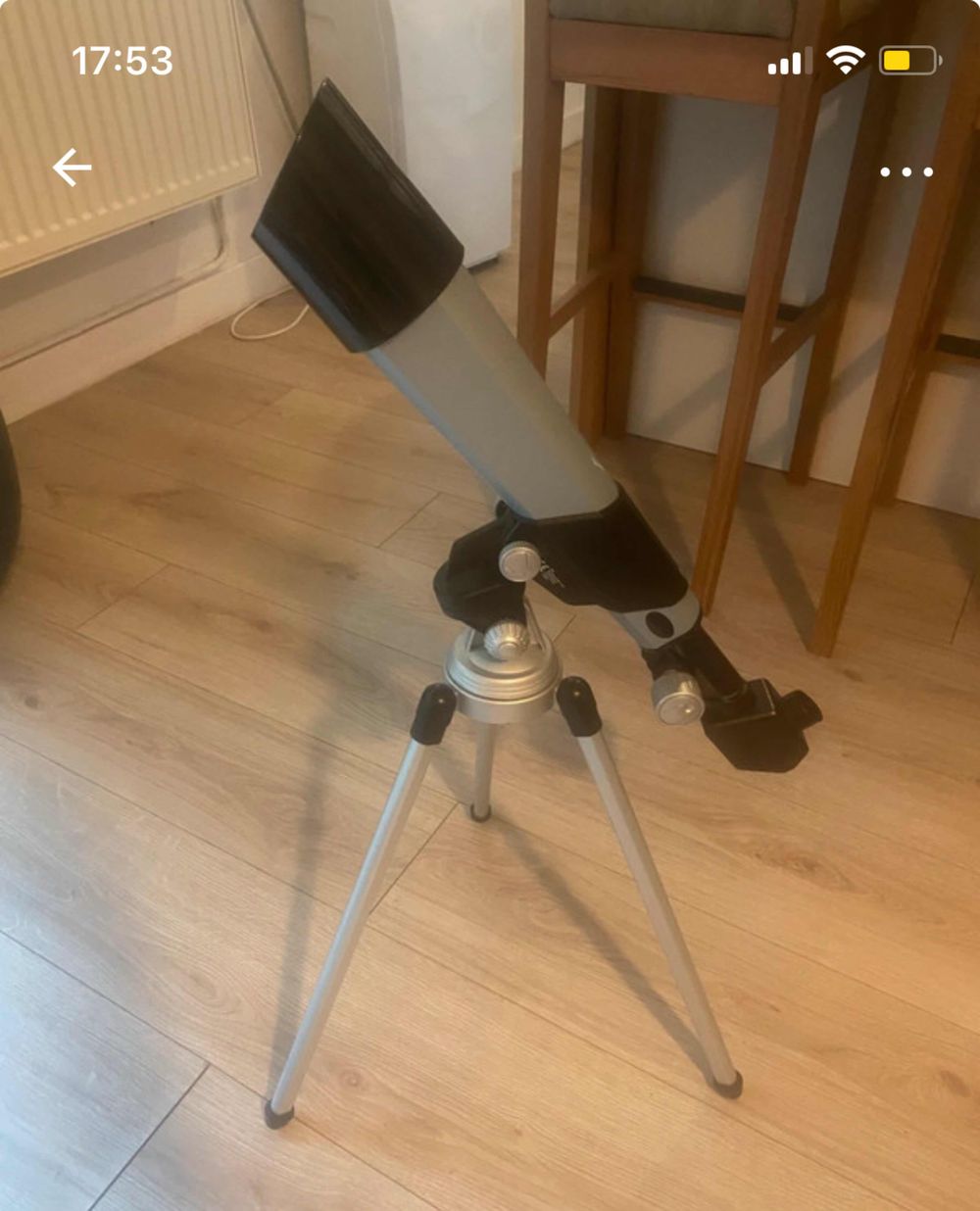Go back using the arrow icon

(72, 169)
